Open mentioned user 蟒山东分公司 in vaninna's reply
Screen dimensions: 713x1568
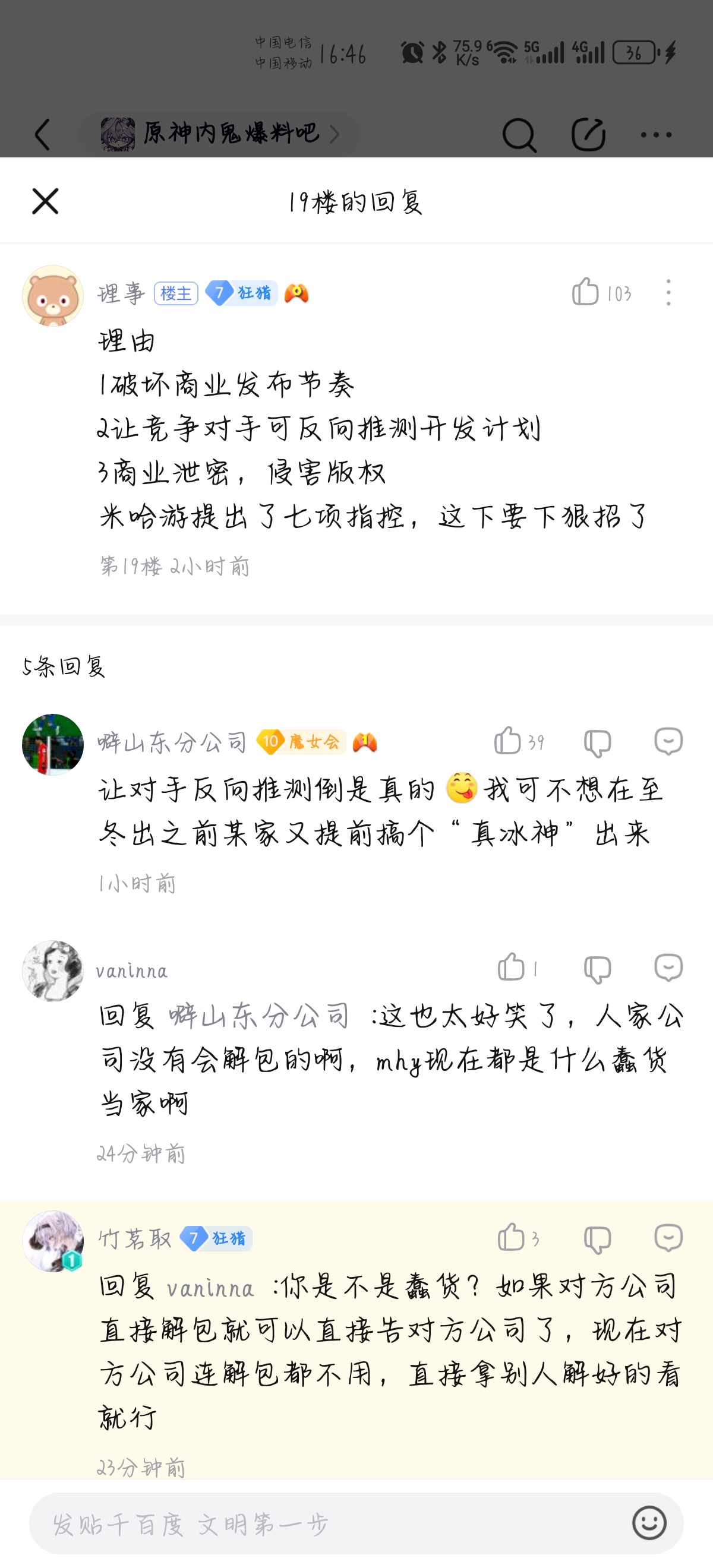[260, 1016]
